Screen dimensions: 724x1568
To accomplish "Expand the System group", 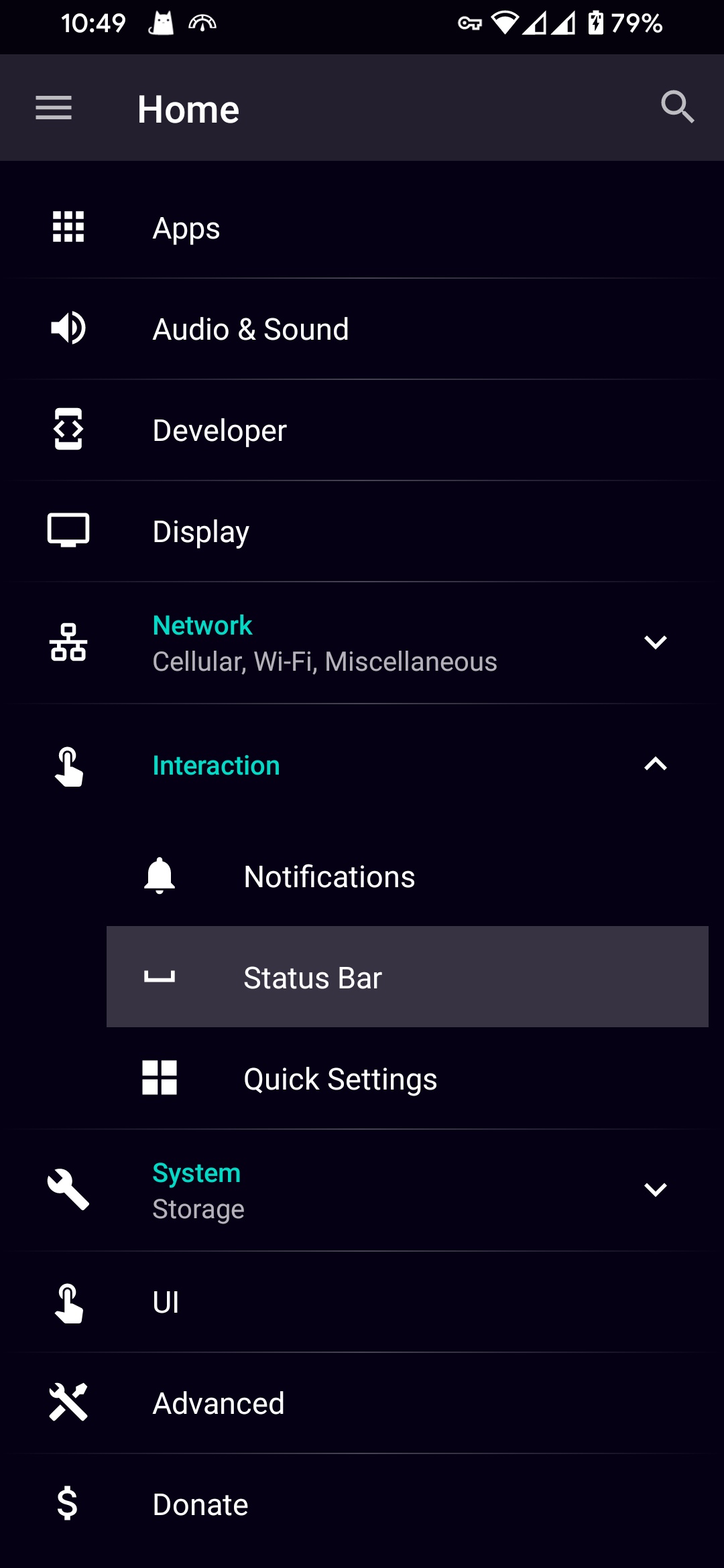I will coord(362,1190).
